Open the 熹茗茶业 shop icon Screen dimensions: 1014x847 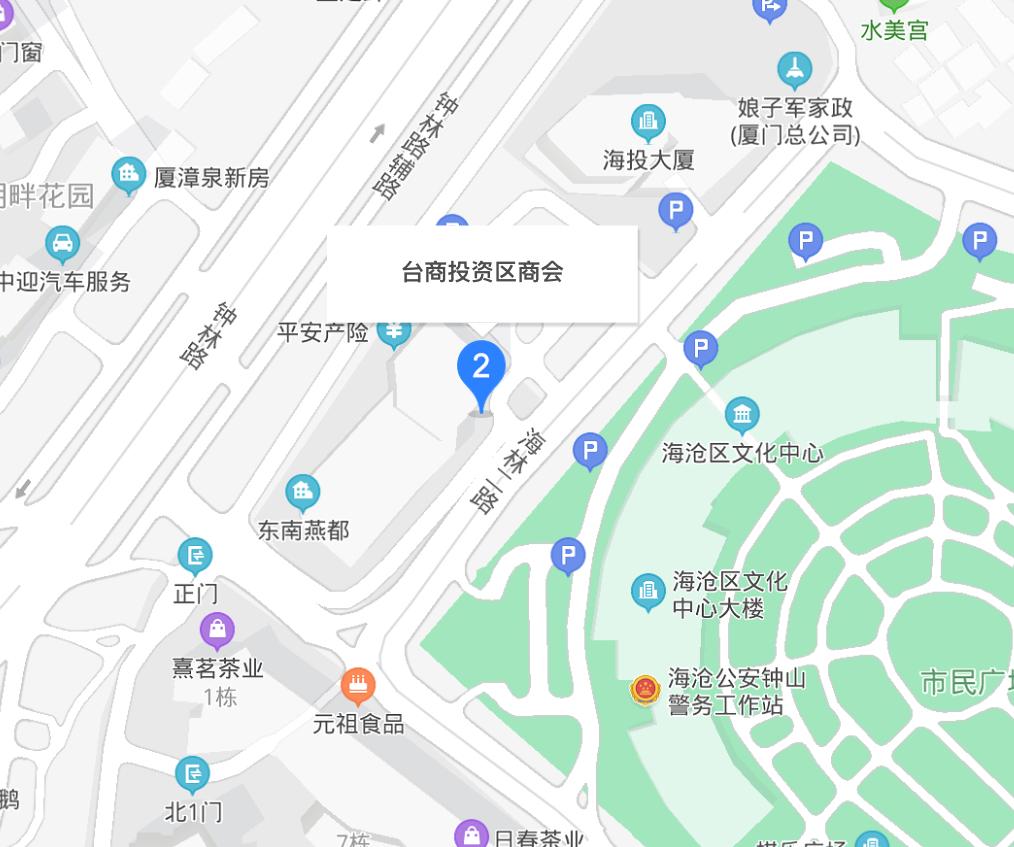(217, 631)
